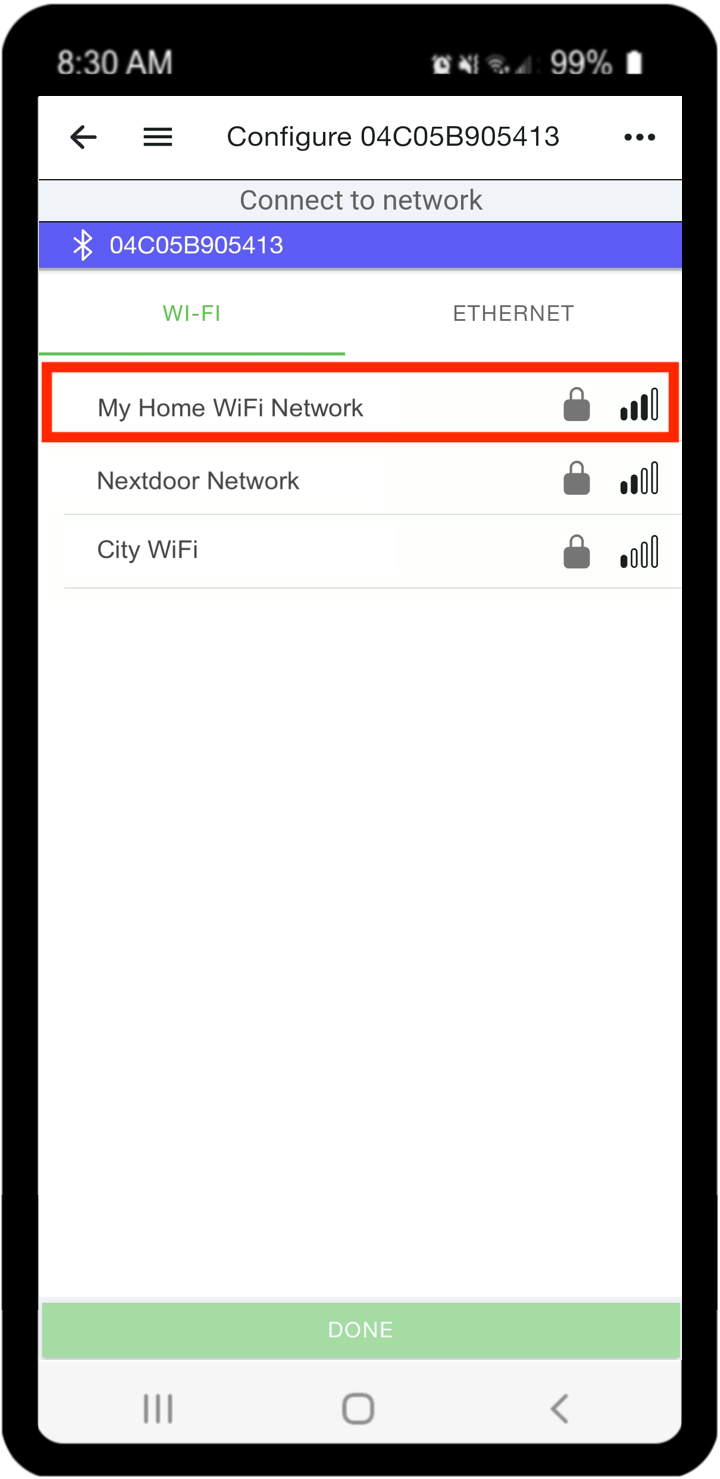Go back using the top-left arrow
The image size is (720, 1479).
point(83,137)
